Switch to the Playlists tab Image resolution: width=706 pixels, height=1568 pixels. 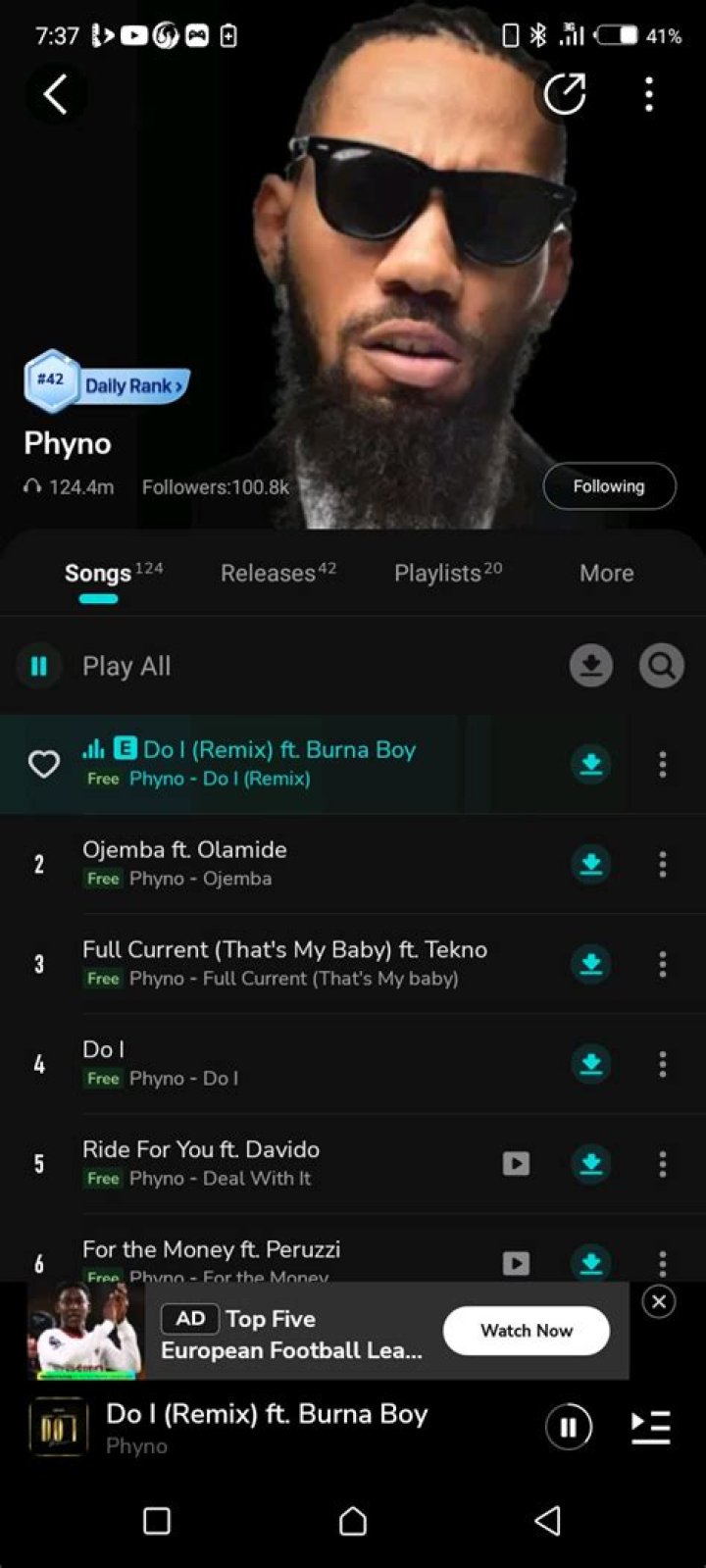pyautogui.click(x=447, y=574)
